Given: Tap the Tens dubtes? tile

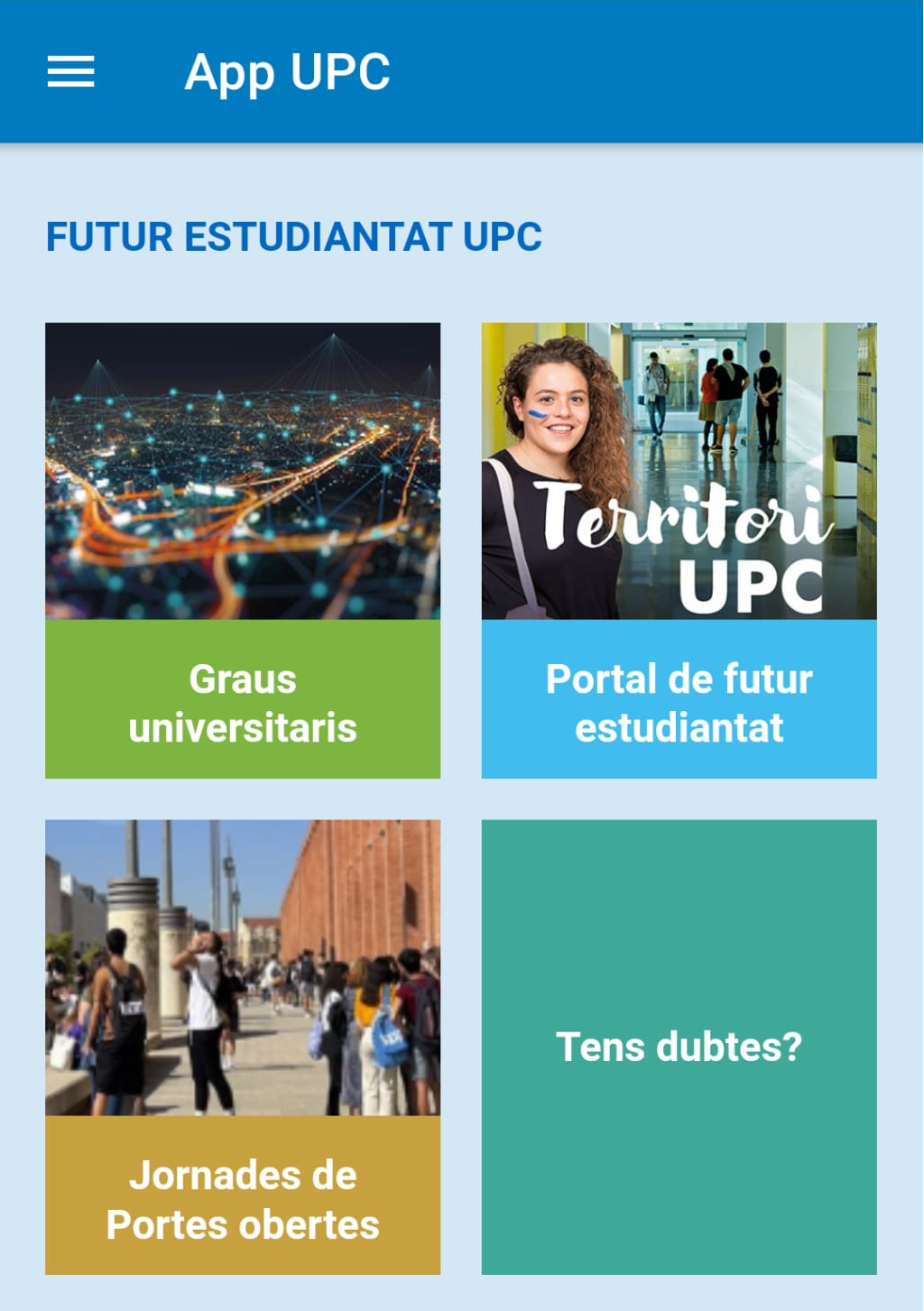Looking at the screenshot, I should 679,1047.
